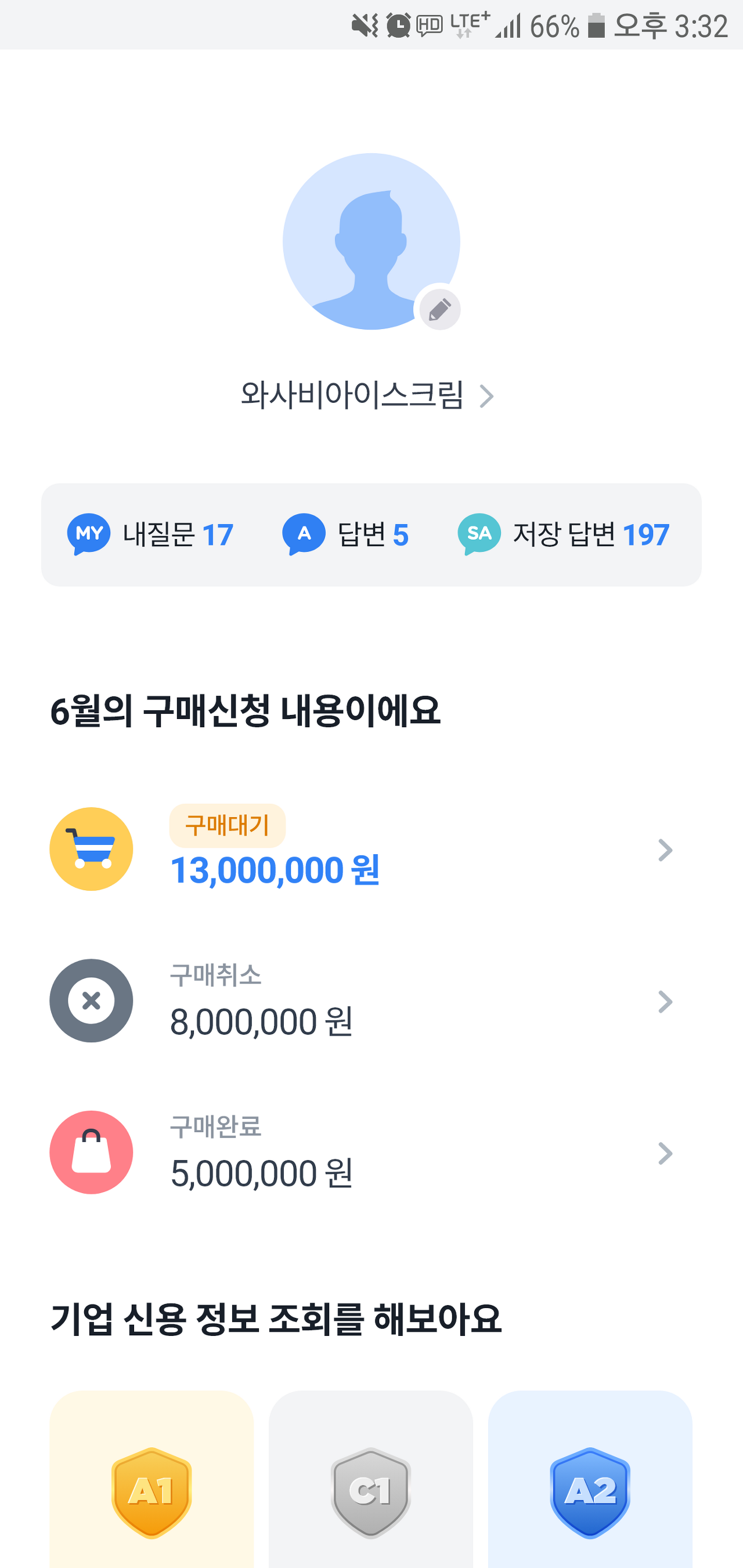Select the A1 gold credit grade badge

pos(153,1491)
